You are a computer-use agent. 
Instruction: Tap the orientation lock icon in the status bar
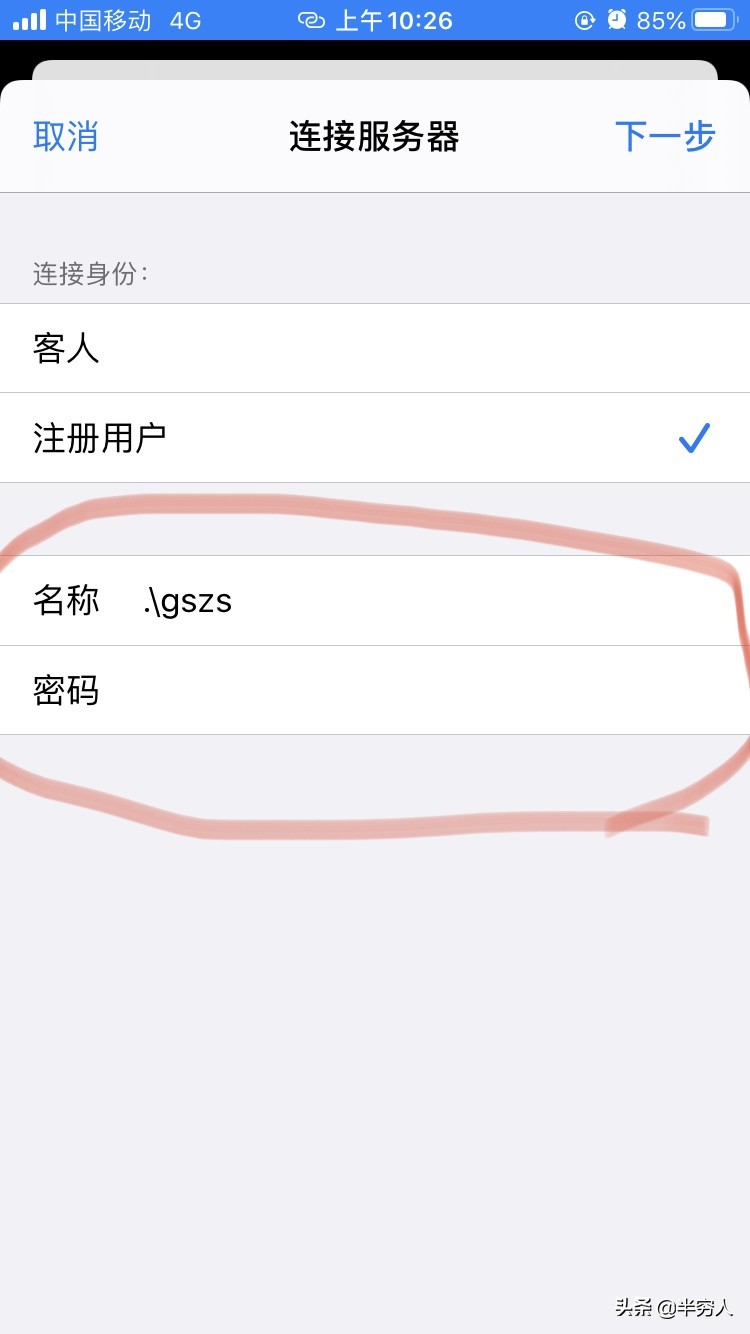[586, 20]
